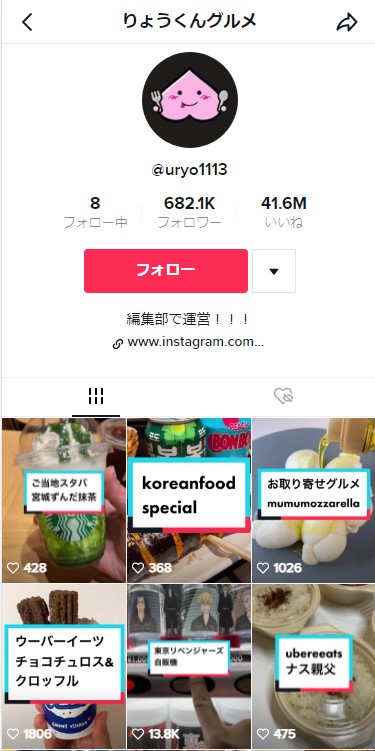Viewport: 375px width, 751px height.
Task: Expand the dropdown arrow beside フォロー
Action: (274, 271)
